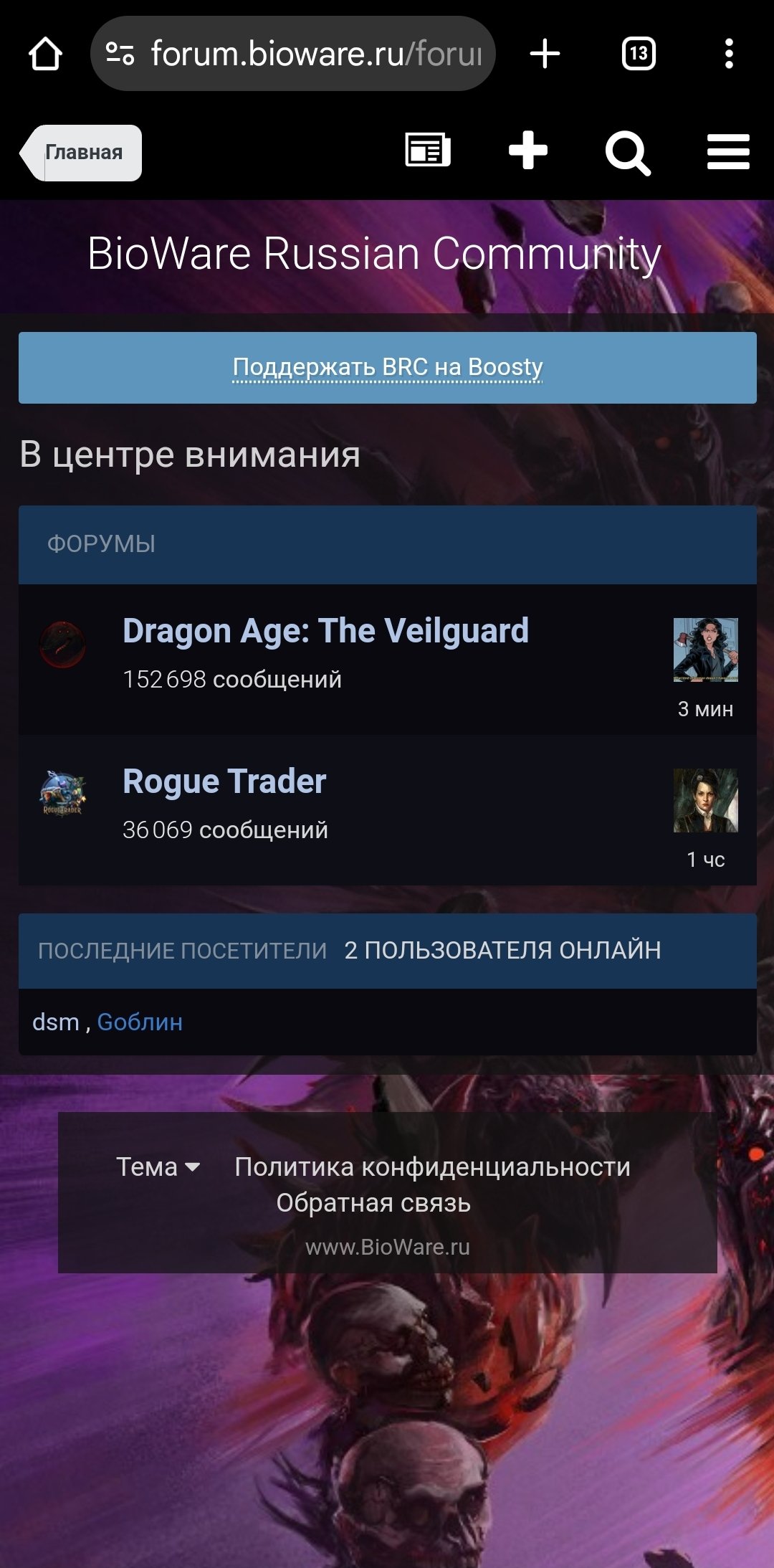View last poster avatar for Dragon Age forum
The width and height of the screenshot is (774, 1568).
[x=706, y=650]
